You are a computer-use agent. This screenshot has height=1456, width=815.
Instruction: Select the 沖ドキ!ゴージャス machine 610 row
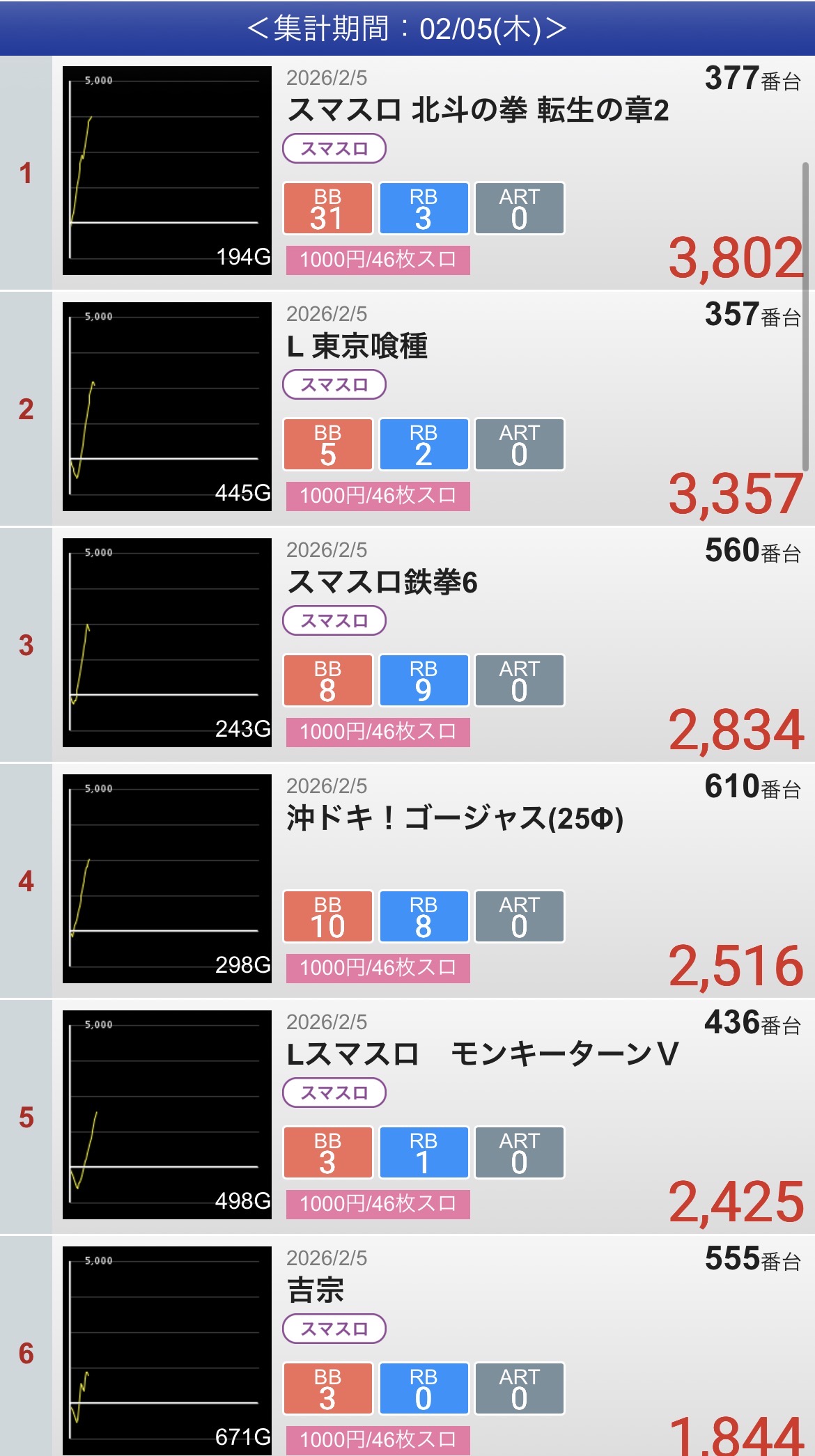(x=455, y=818)
